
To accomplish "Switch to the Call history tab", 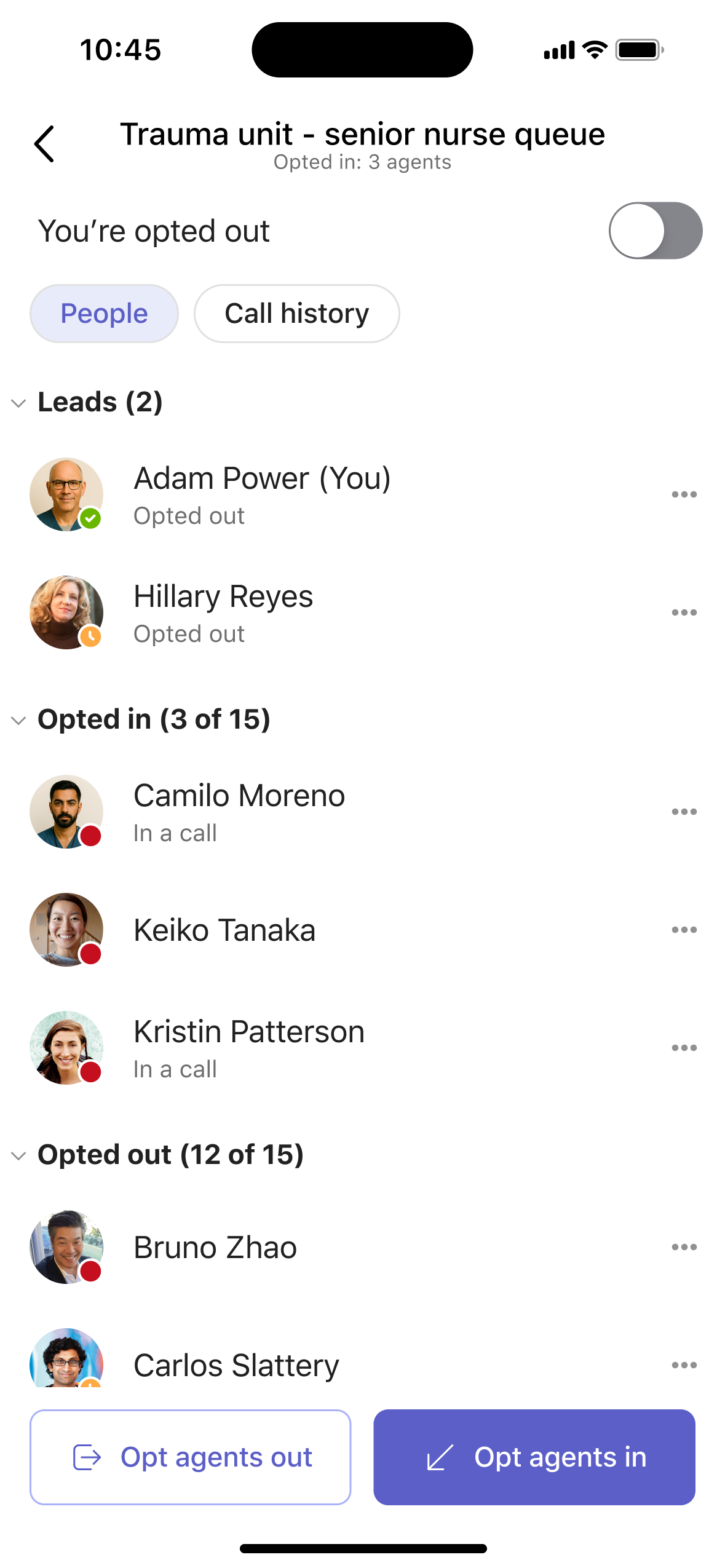I will (296, 314).
